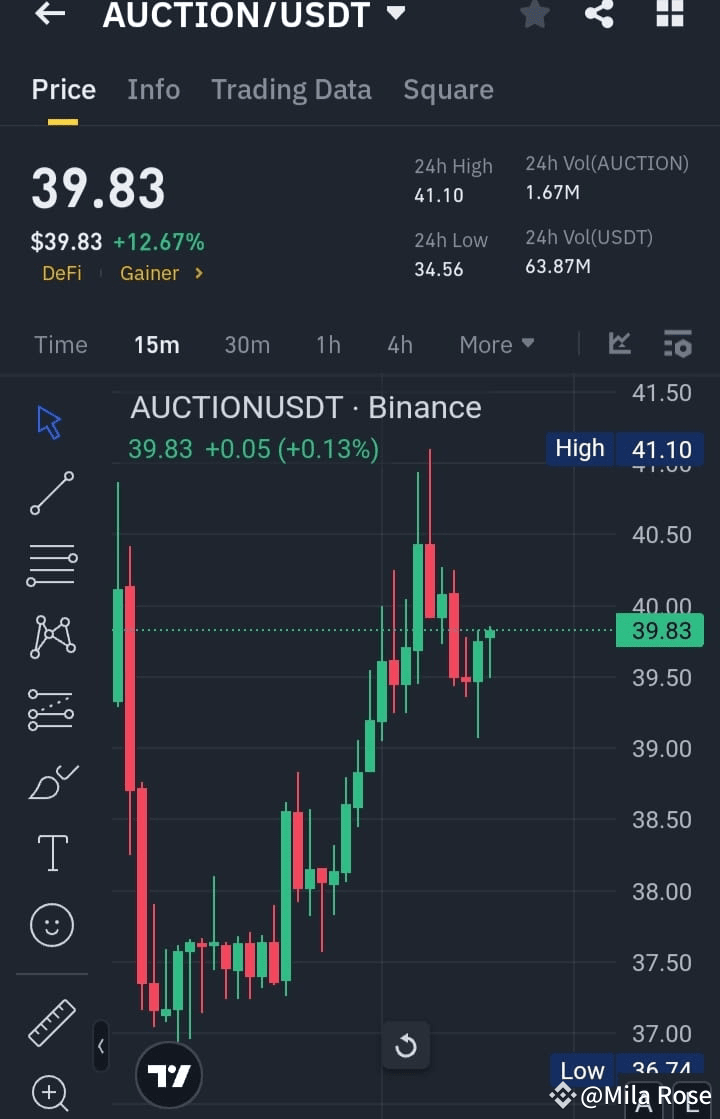720x1119 pixels.
Task: Open the pitchfork prediction tool
Action: (50, 709)
